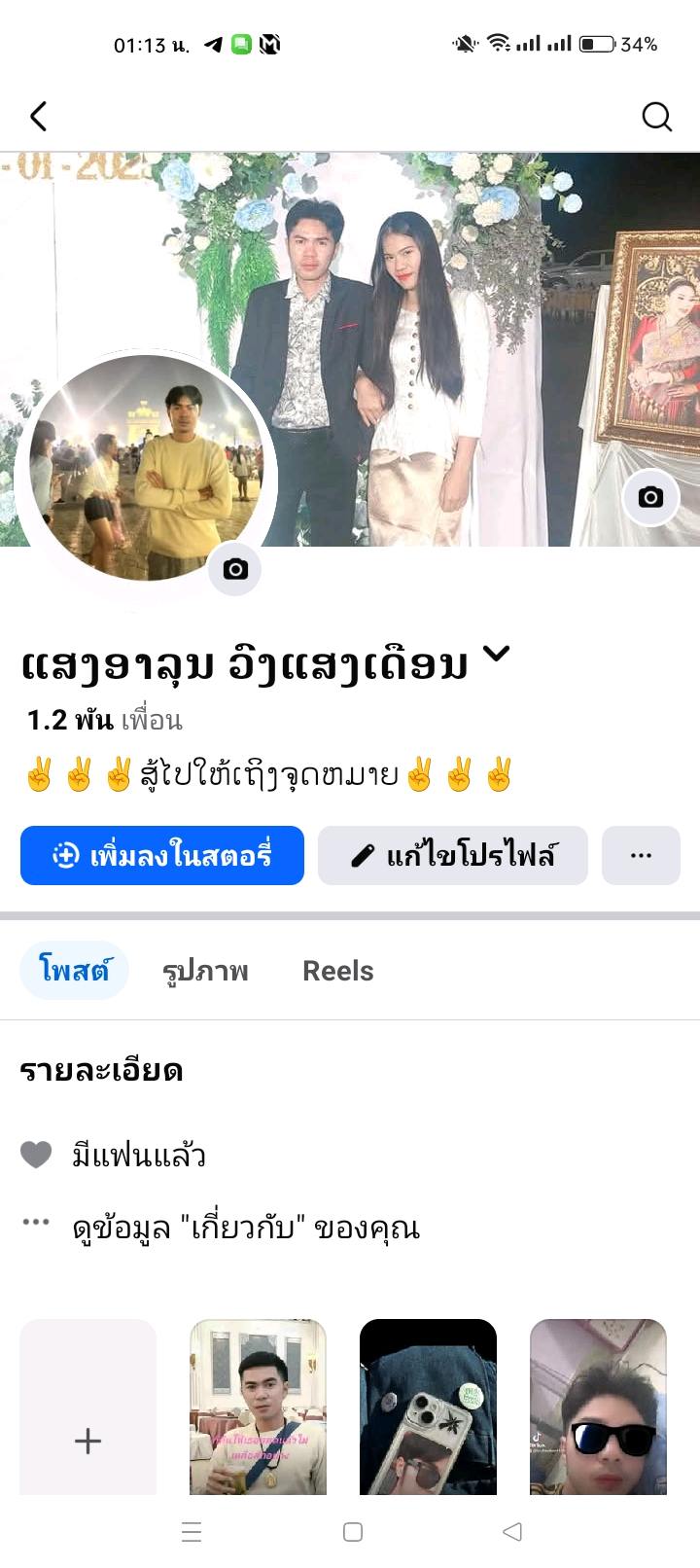Screen dimensions: 700x1568
Task: Open the มีแฟนแล้ว relationship detail
Action: click(x=139, y=1156)
